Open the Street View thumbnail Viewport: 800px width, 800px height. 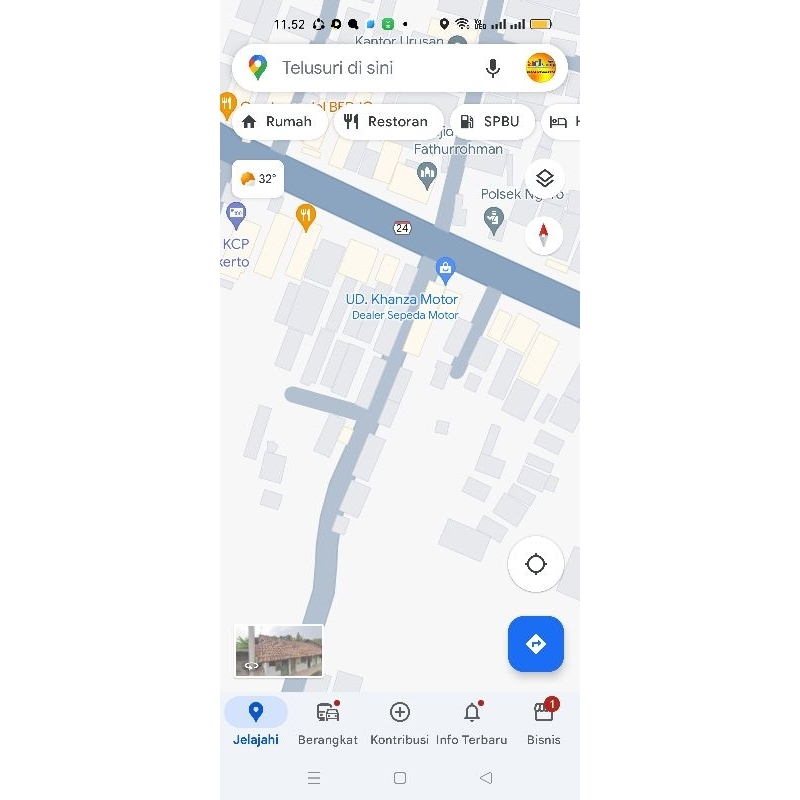pos(279,650)
